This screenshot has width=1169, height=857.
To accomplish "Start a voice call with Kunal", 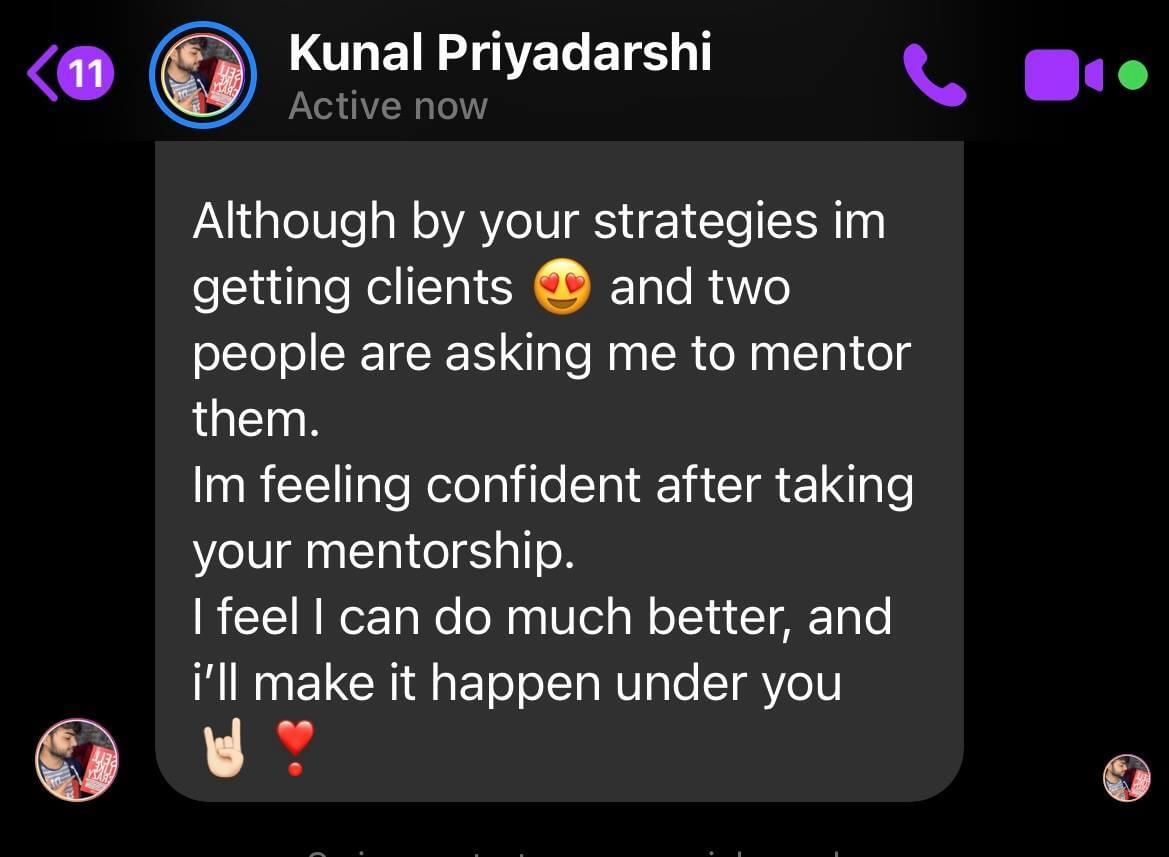I will tap(934, 75).
